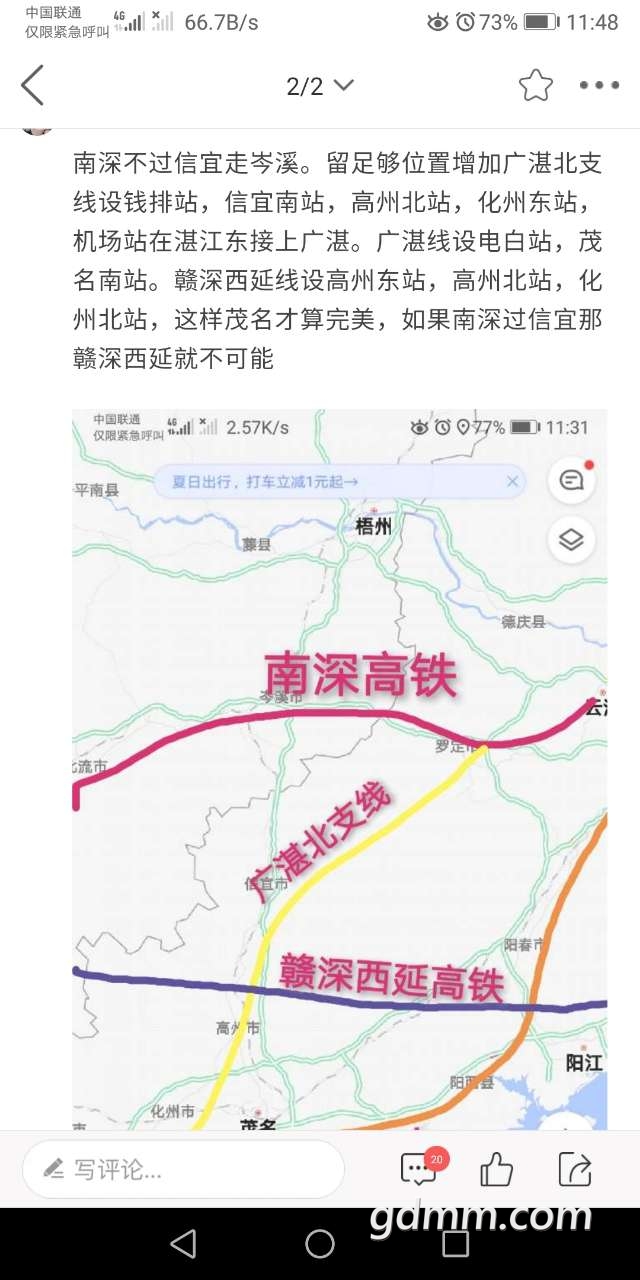This screenshot has width=640, height=1280.
Task: Open the embedded railway map image
Action: coord(339,770)
